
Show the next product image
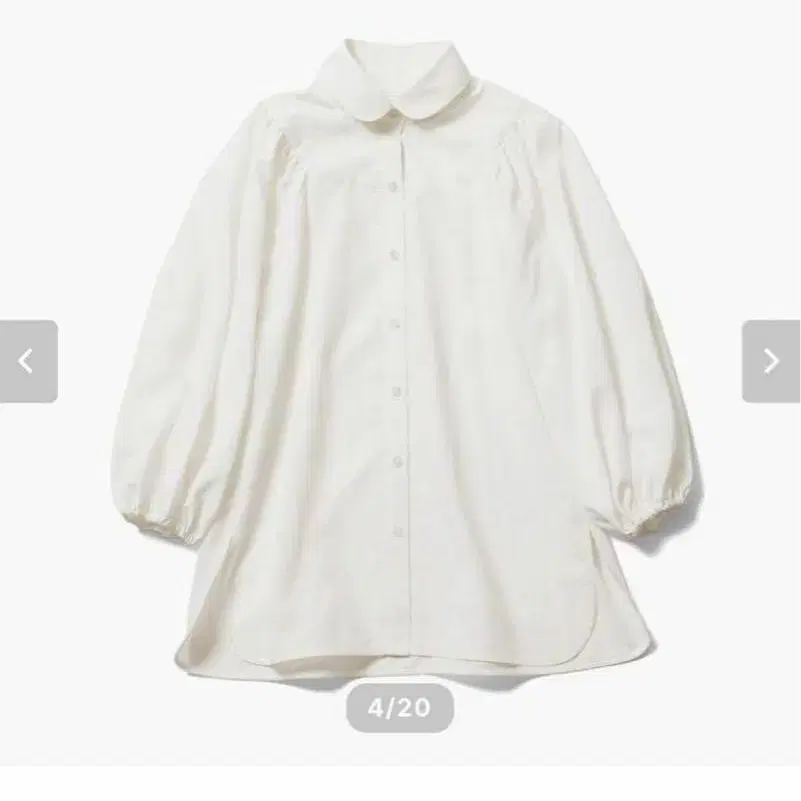click(770, 361)
